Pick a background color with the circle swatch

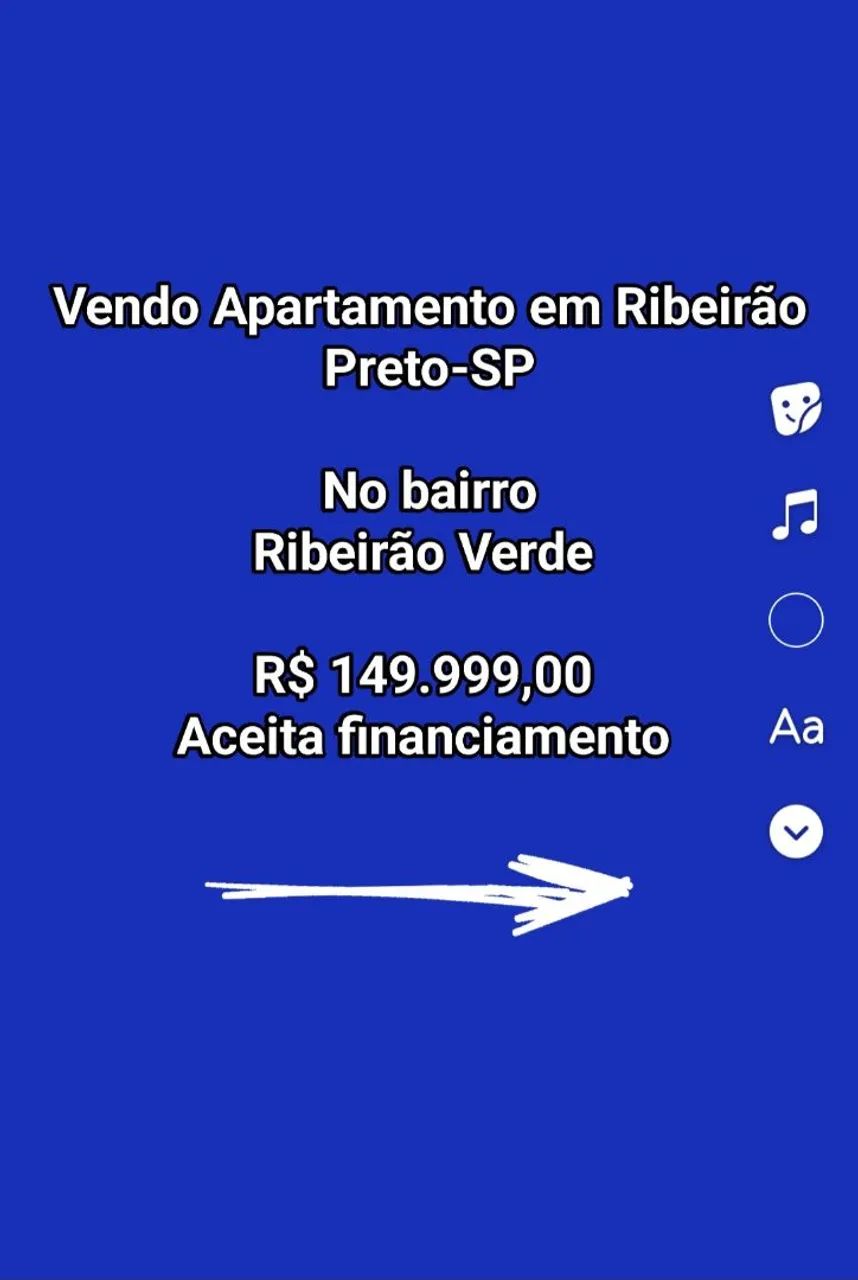[x=795, y=622]
